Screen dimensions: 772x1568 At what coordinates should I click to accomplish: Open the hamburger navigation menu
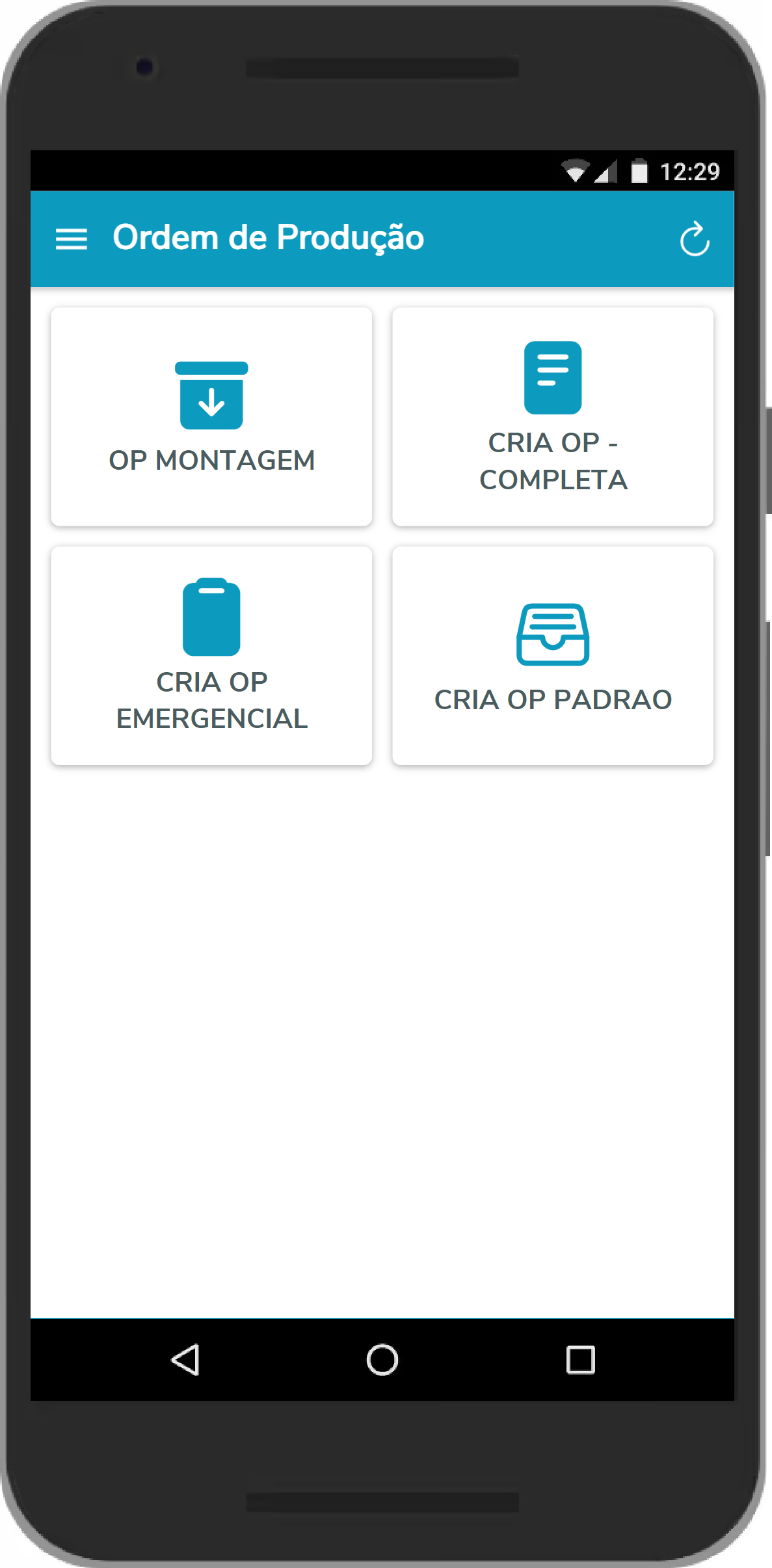71,239
